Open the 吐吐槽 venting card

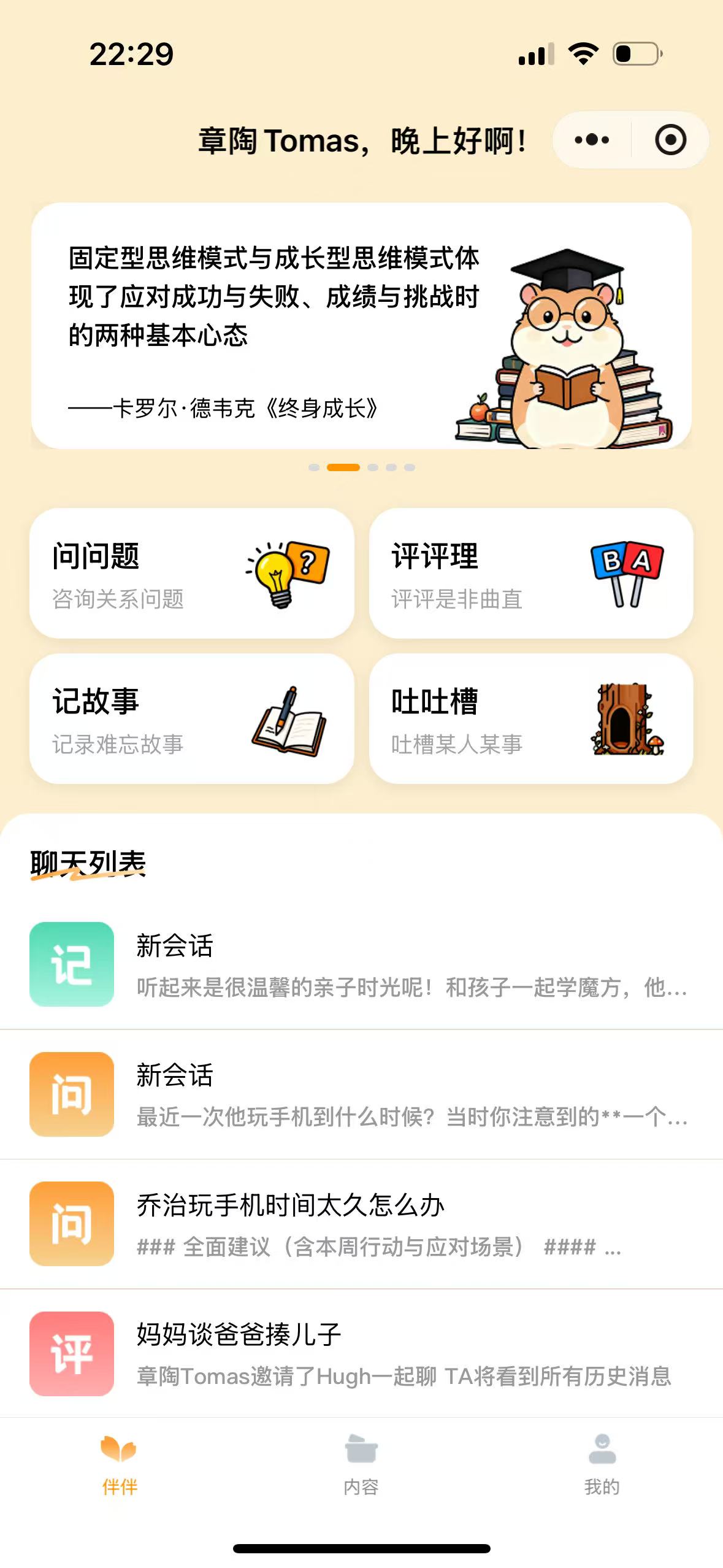(531, 721)
